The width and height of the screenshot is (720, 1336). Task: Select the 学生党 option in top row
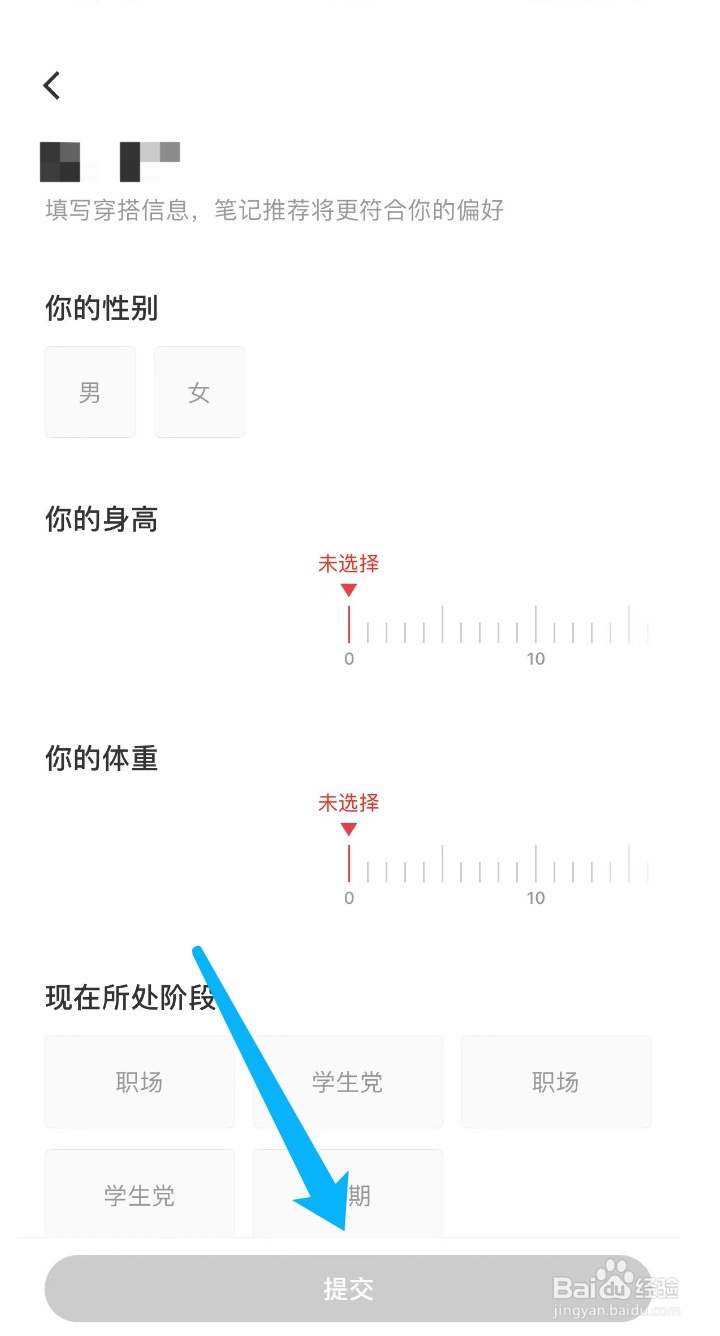347,1082
